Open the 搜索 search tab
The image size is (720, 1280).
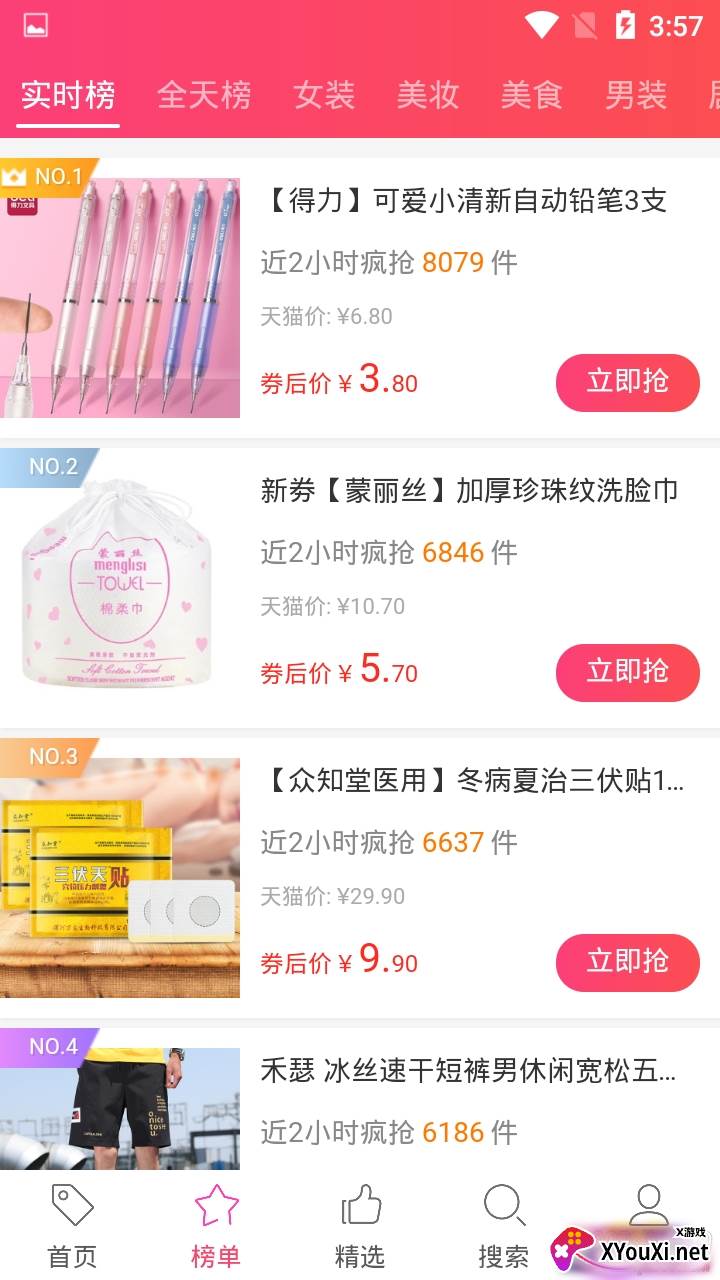[503, 1226]
